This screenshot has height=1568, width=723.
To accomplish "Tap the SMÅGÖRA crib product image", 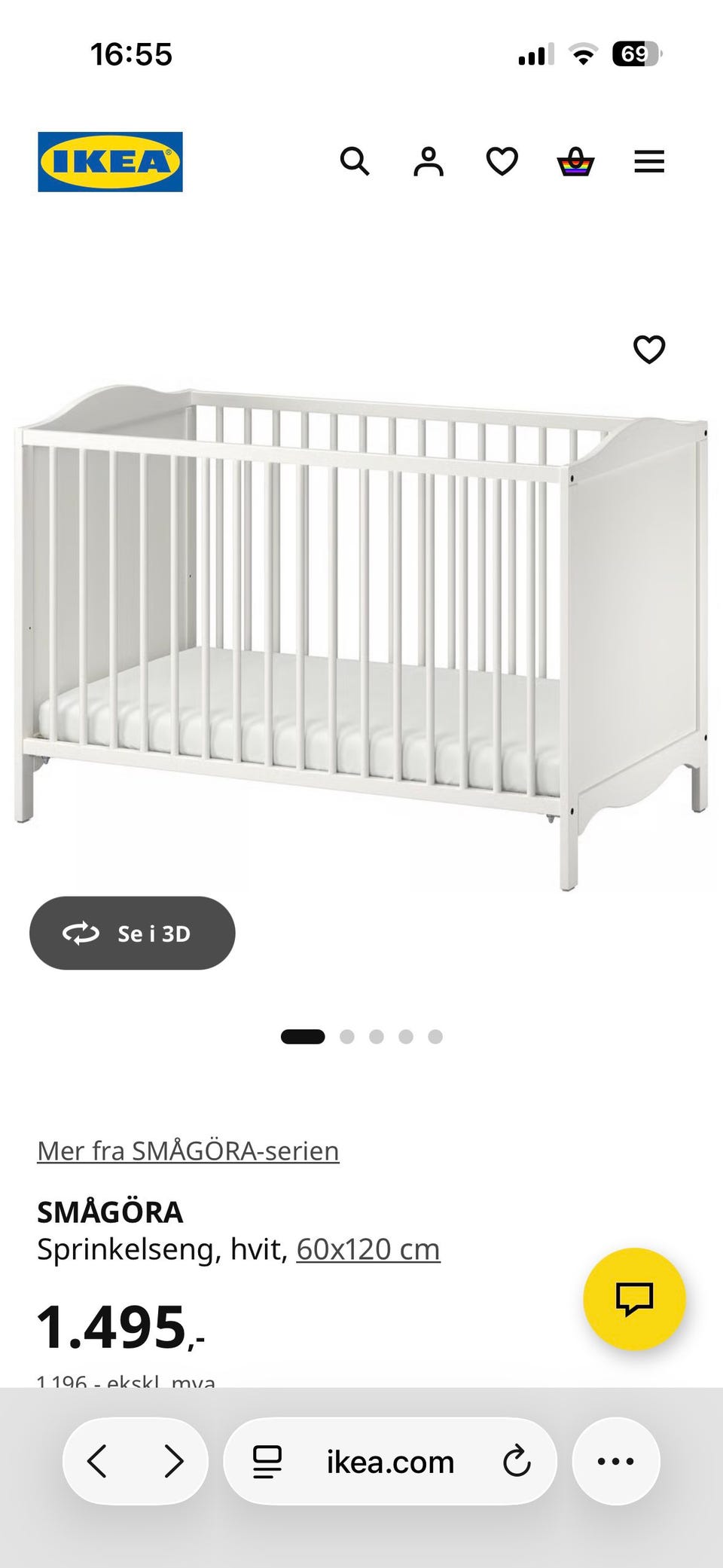I will [361, 637].
